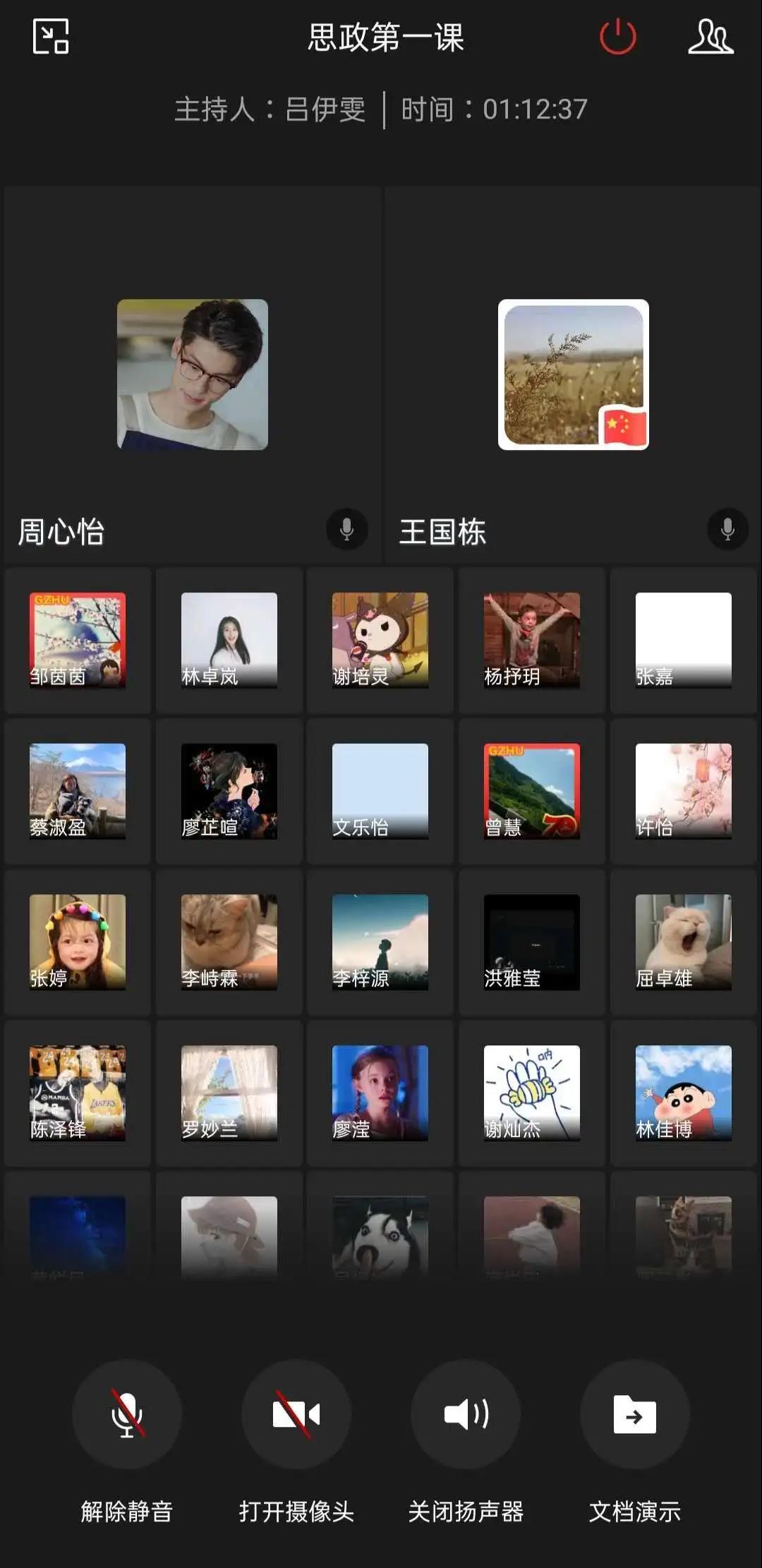Open participant tile 蔡淑盈

point(78,791)
